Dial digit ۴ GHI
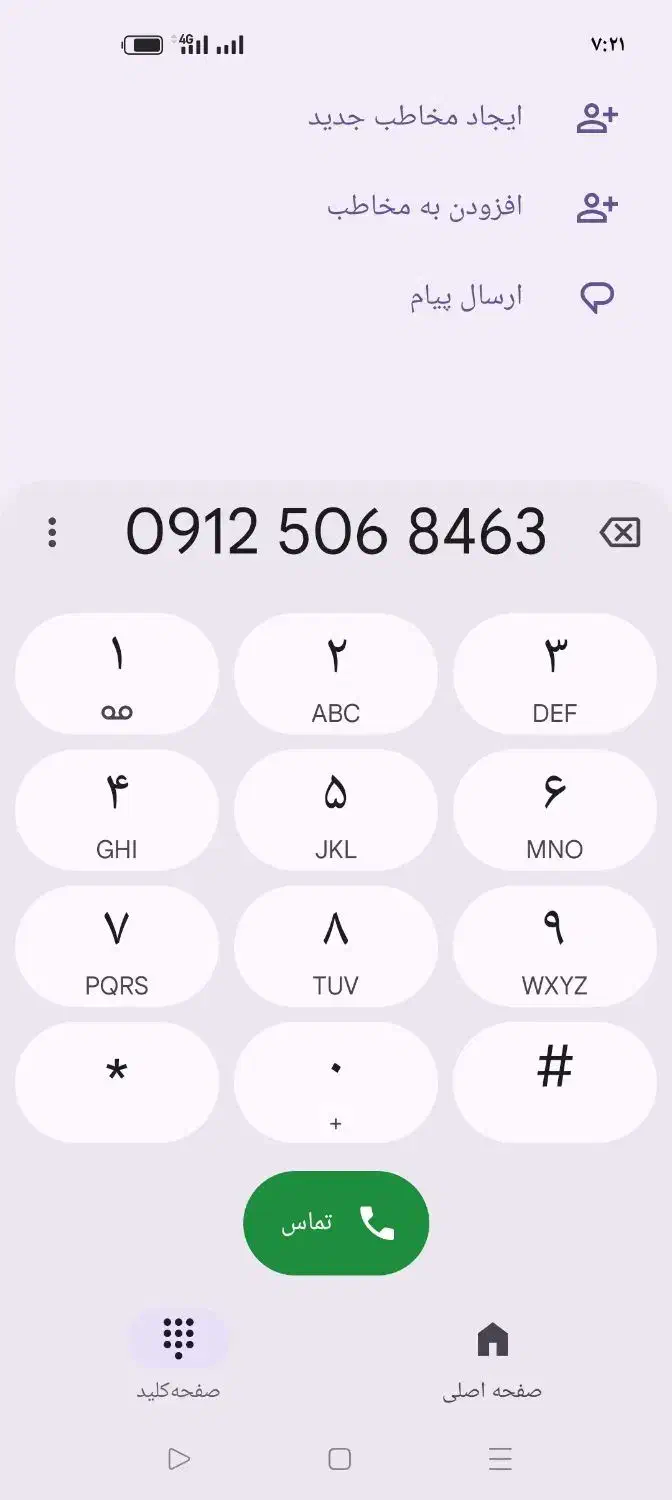Screen dimensions: 672x1500 [x=117, y=810]
